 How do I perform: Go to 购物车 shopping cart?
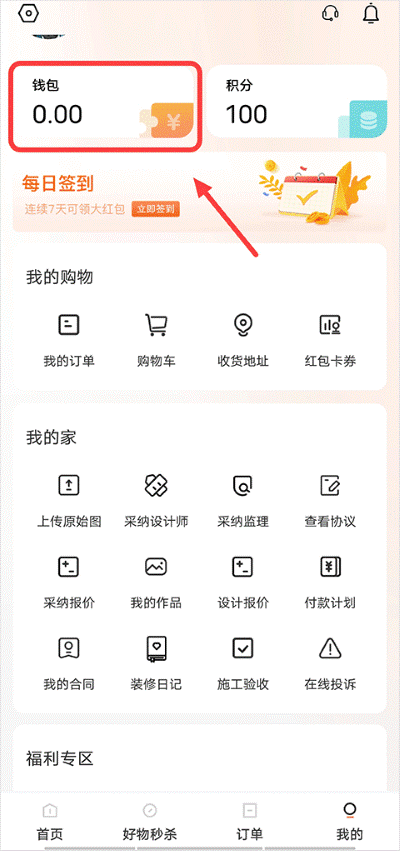tap(156, 340)
